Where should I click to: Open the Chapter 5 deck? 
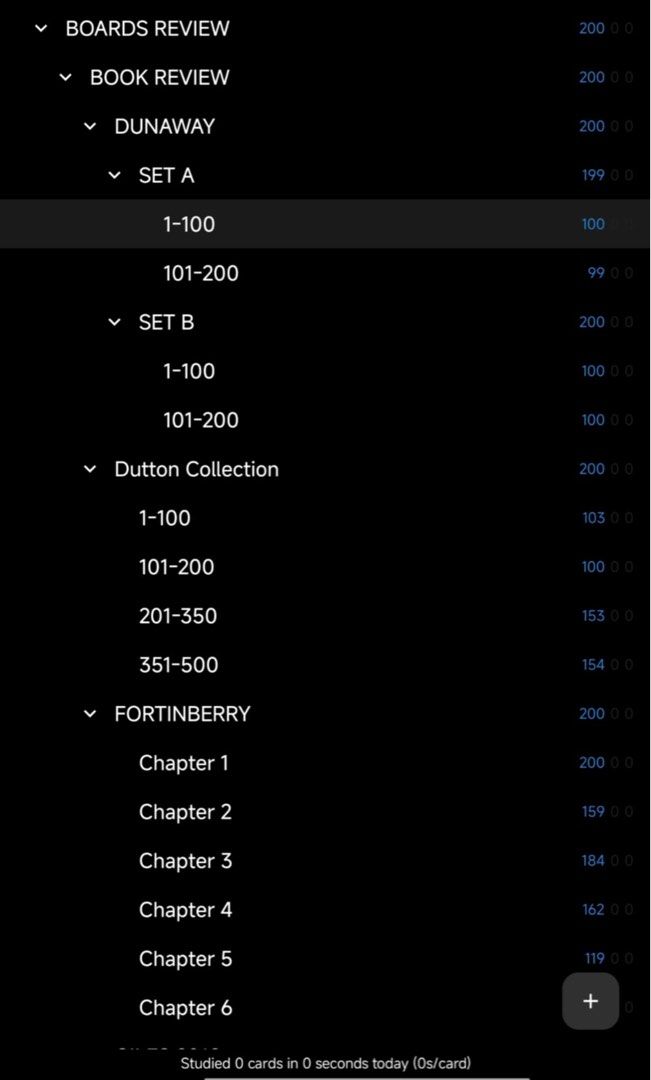point(185,959)
